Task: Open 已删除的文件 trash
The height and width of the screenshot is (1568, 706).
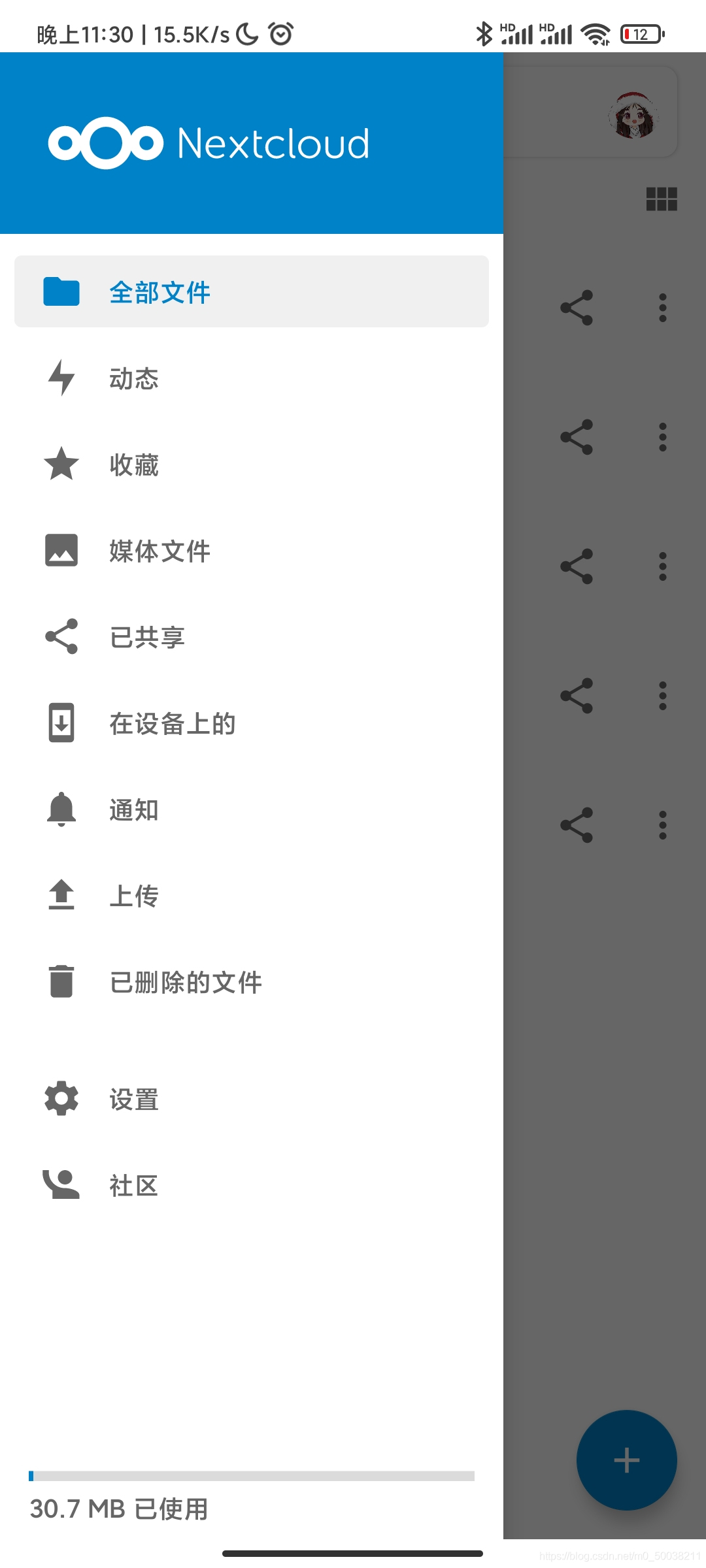Action: pyautogui.click(x=185, y=982)
